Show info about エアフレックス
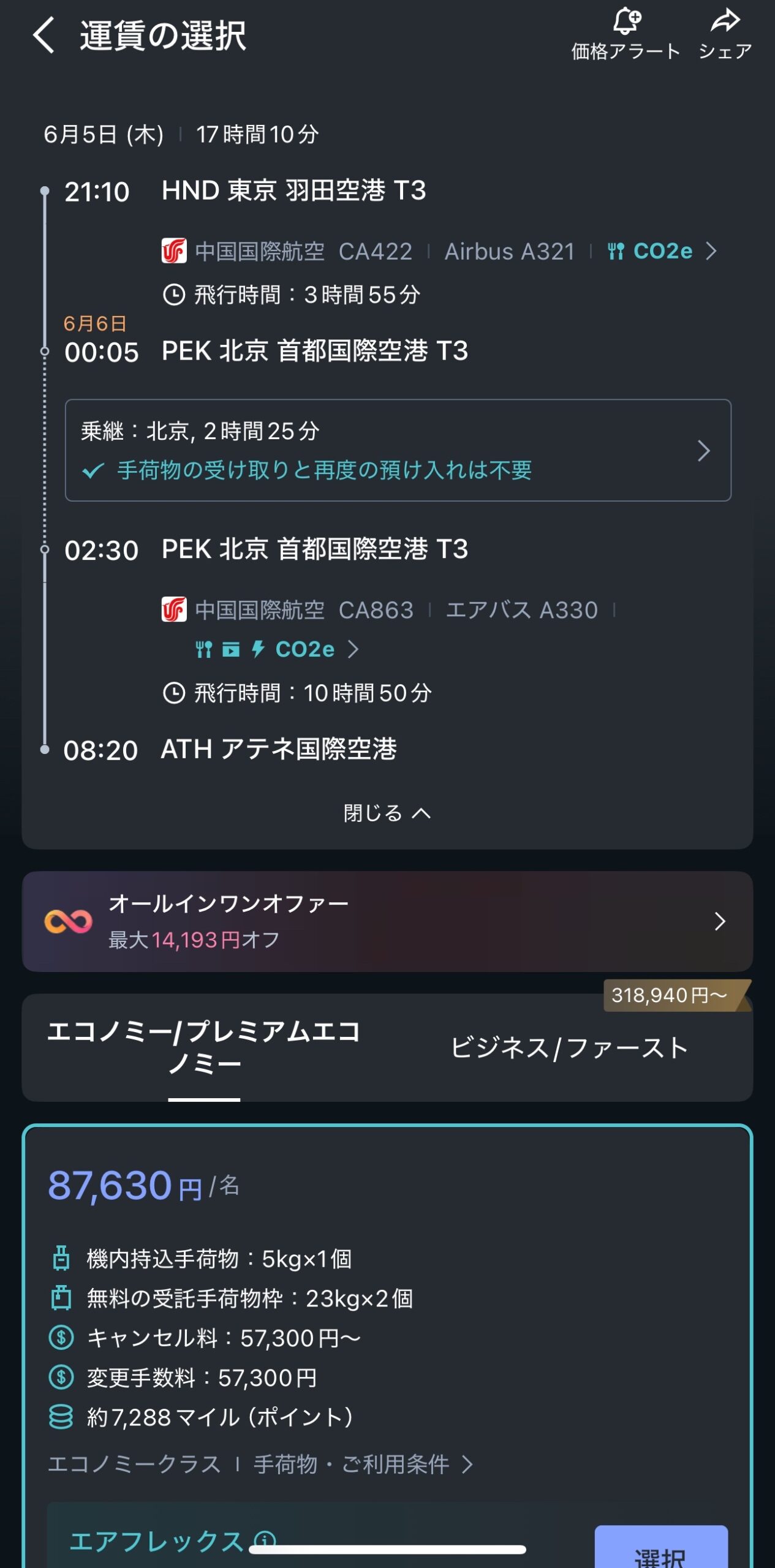 pyautogui.click(x=265, y=1539)
